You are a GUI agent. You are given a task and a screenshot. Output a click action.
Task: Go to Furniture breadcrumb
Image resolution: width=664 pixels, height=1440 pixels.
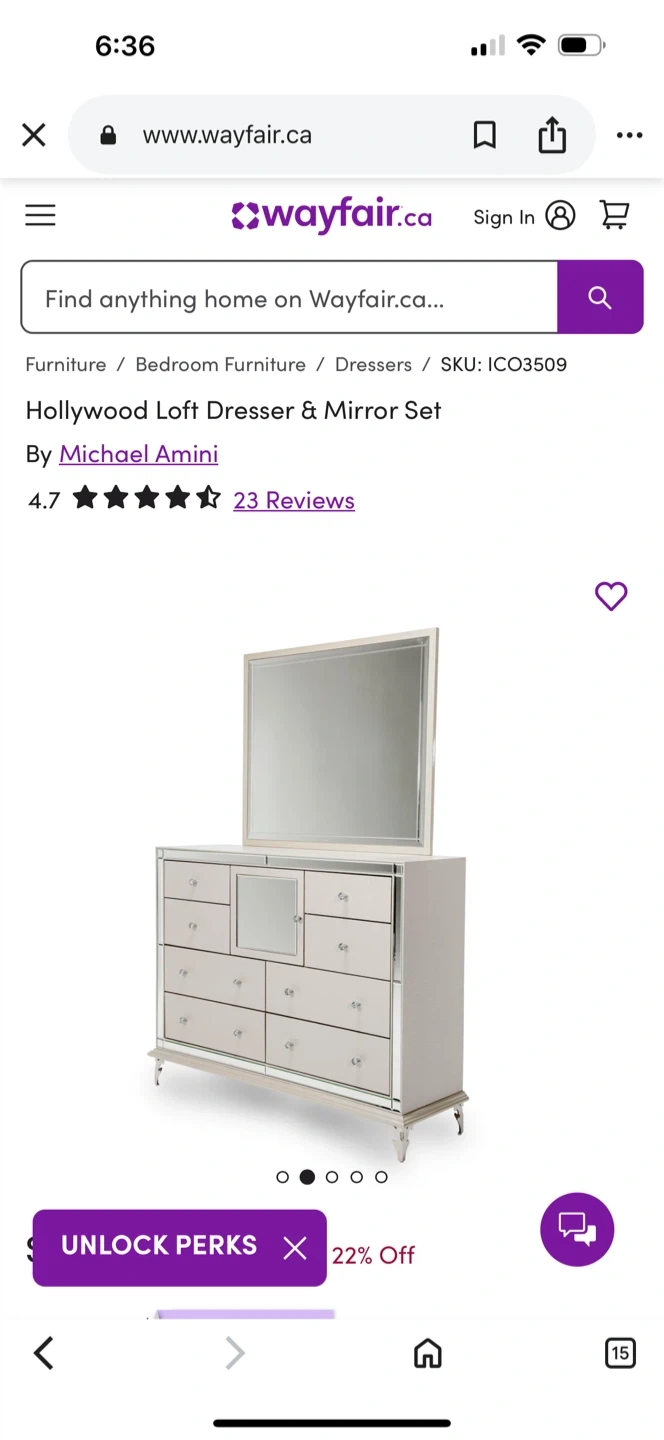[66, 365]
